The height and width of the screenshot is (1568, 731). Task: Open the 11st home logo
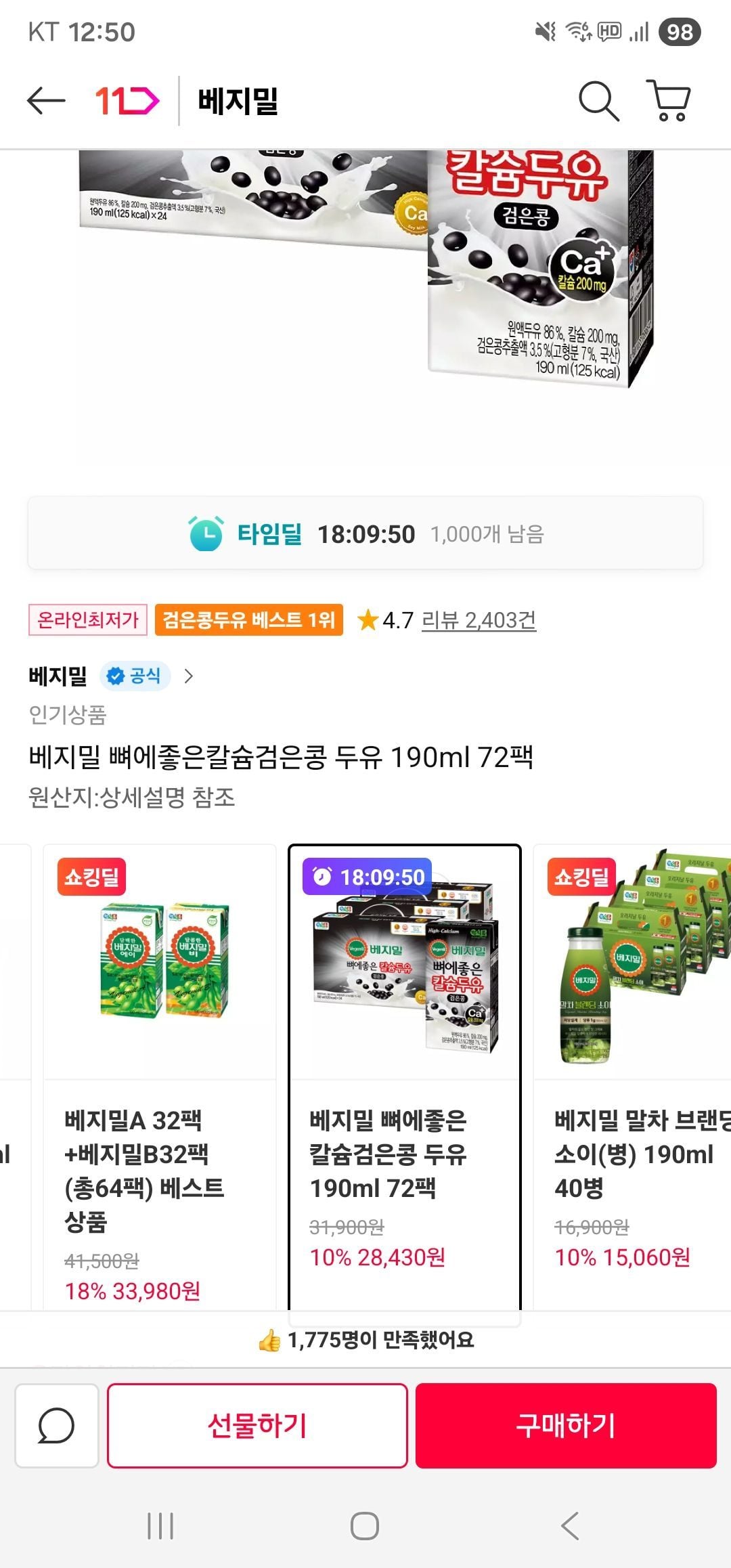[x=127, y=101]
